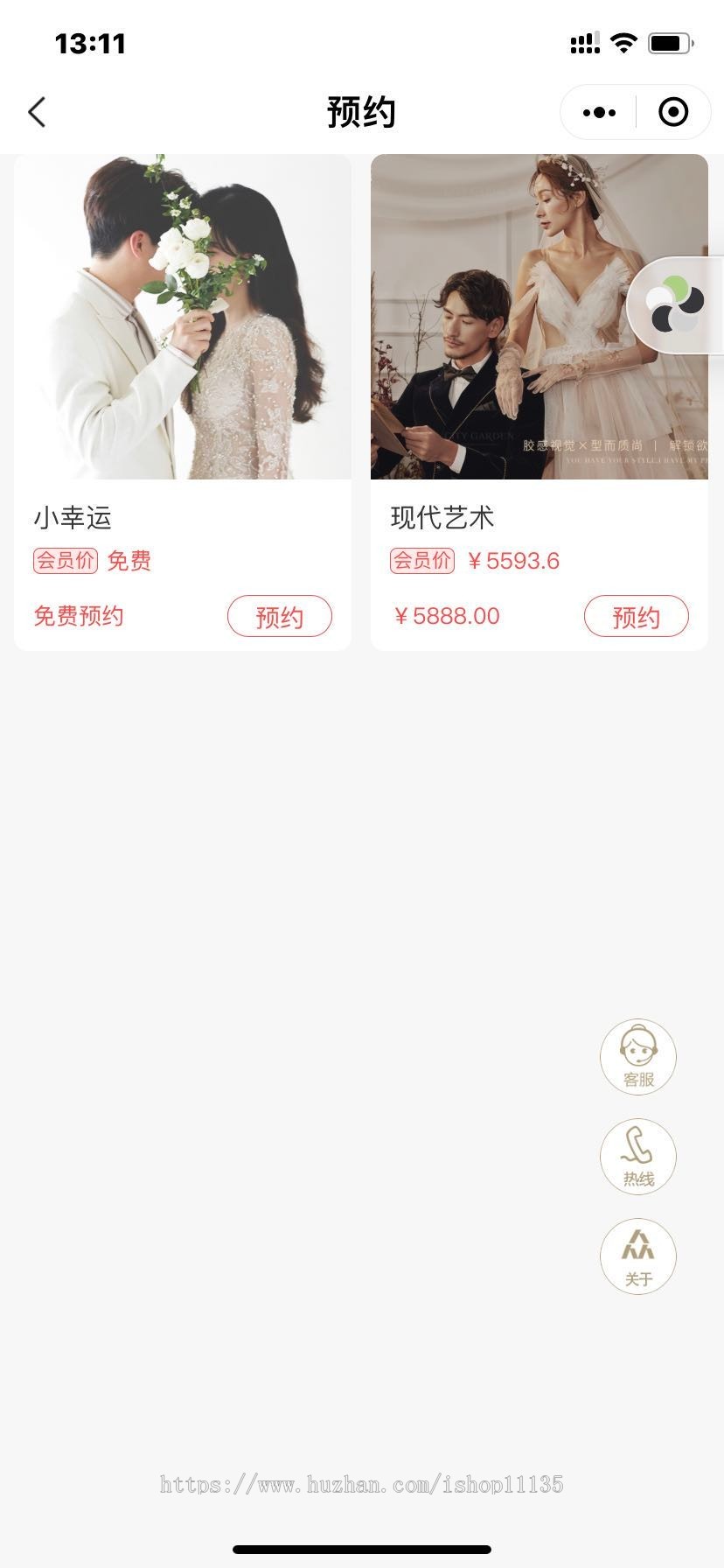The height and width of the screenshot is (1568, 724).
Task: Go back using the top-left arrow
Action: click(x=37, y=112)
